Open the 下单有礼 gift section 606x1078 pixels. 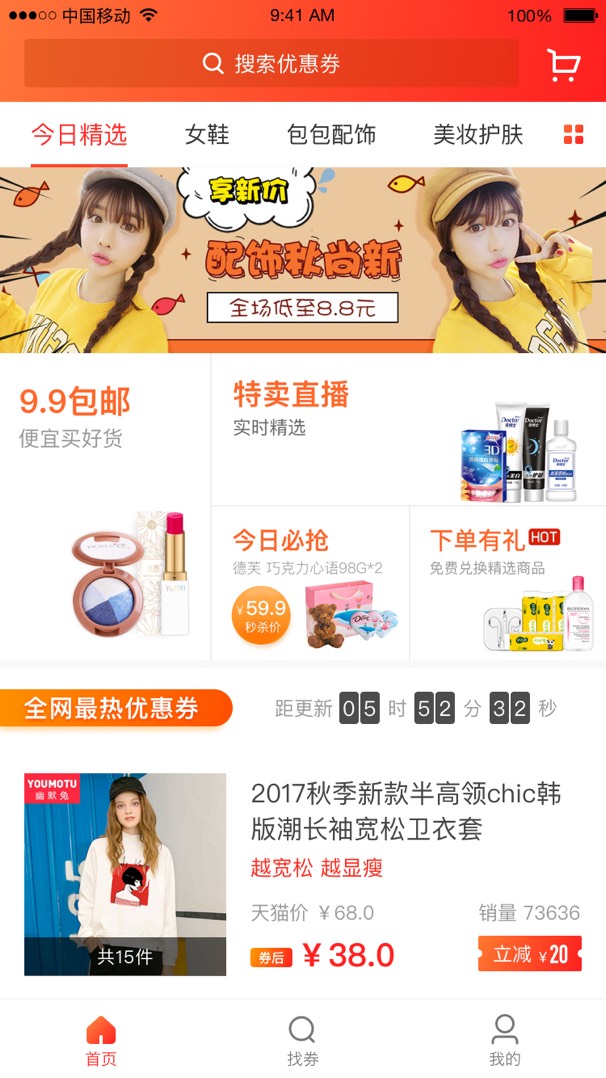[x=508, y=583]
